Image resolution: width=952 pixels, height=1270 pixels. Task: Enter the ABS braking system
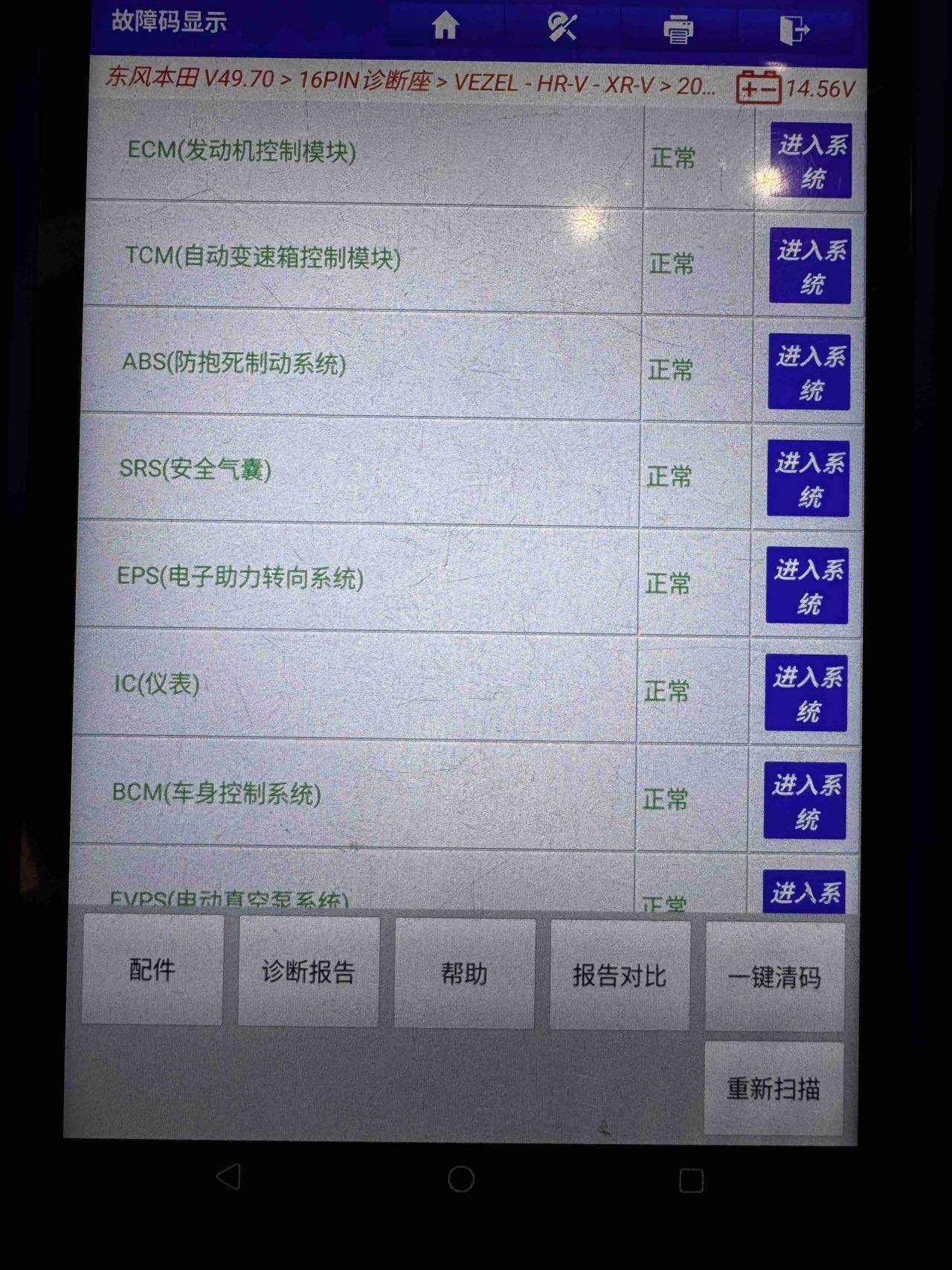click(x=809, y=373)
